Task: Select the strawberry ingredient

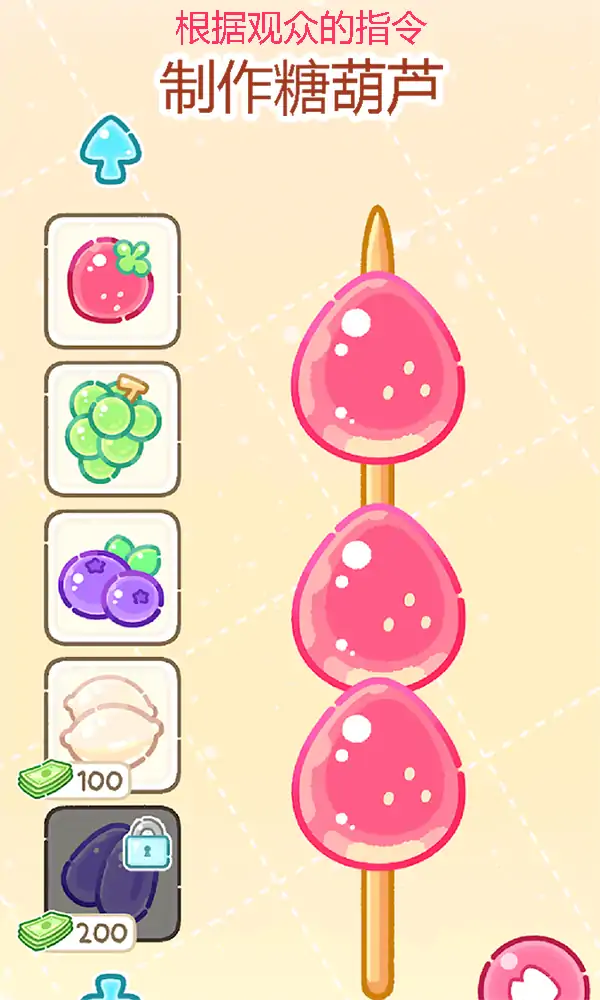Action: [112, 282]
